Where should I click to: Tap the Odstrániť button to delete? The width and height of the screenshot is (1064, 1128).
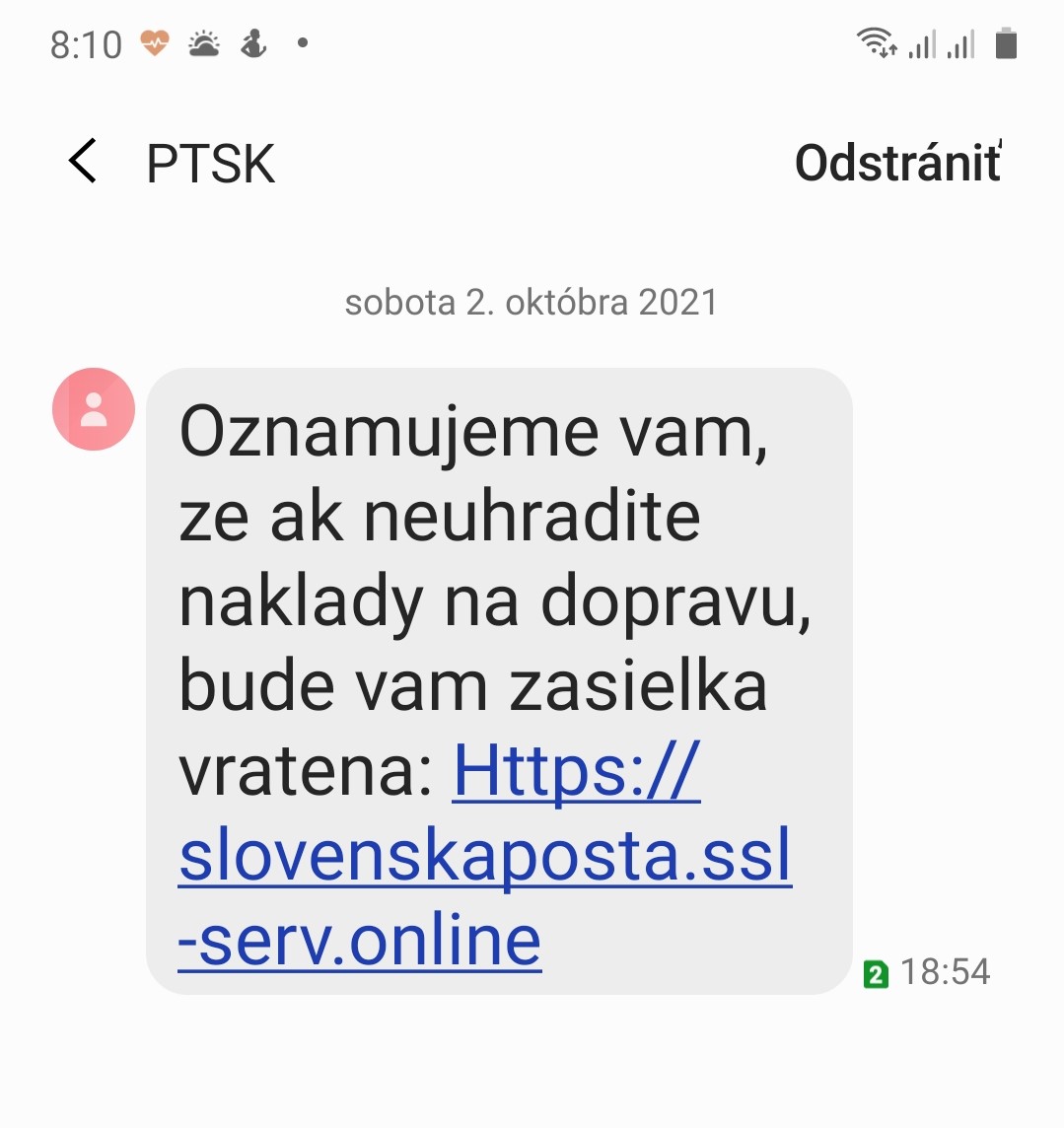point(897,163)
